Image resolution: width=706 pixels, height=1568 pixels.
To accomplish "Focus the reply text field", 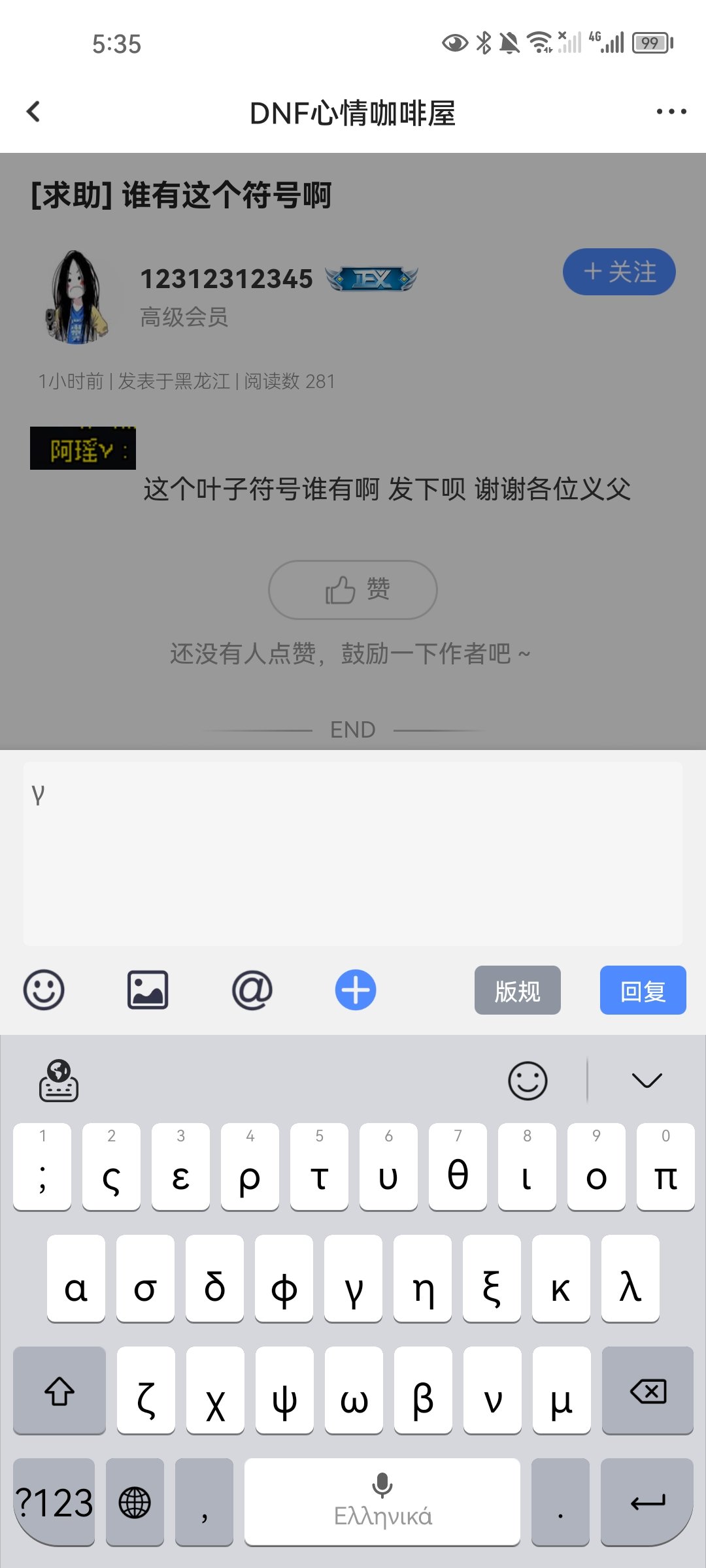I will pos(353,853).
